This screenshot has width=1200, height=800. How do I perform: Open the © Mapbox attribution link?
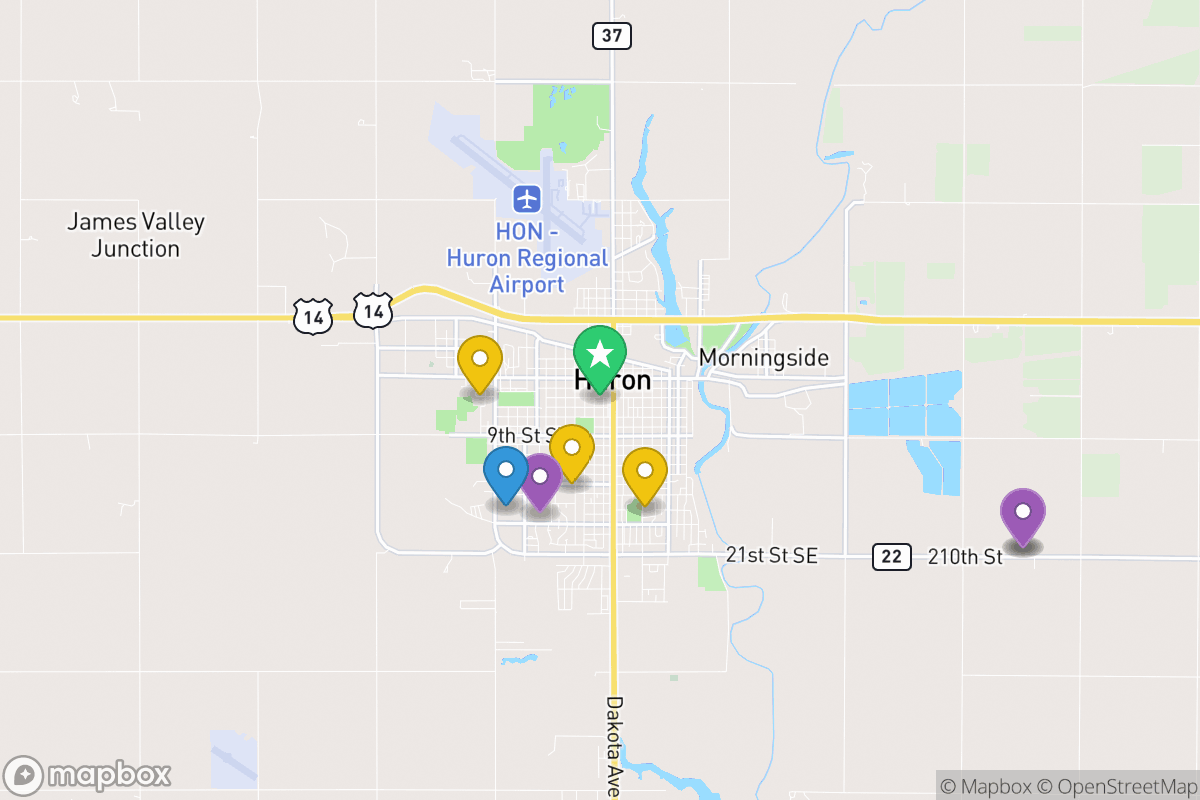click(985, 785)
